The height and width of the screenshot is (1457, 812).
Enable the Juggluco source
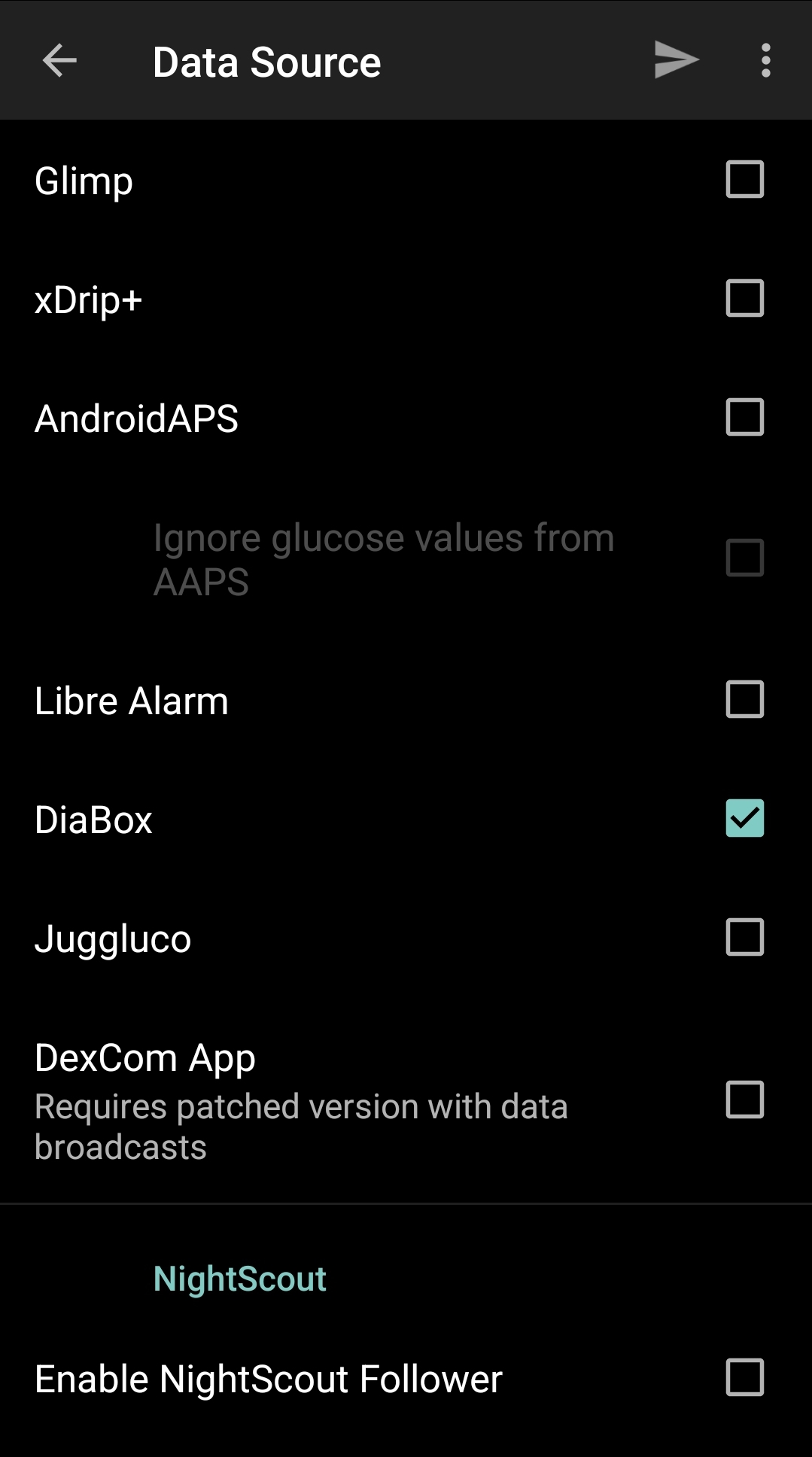[x=744, y=937]
